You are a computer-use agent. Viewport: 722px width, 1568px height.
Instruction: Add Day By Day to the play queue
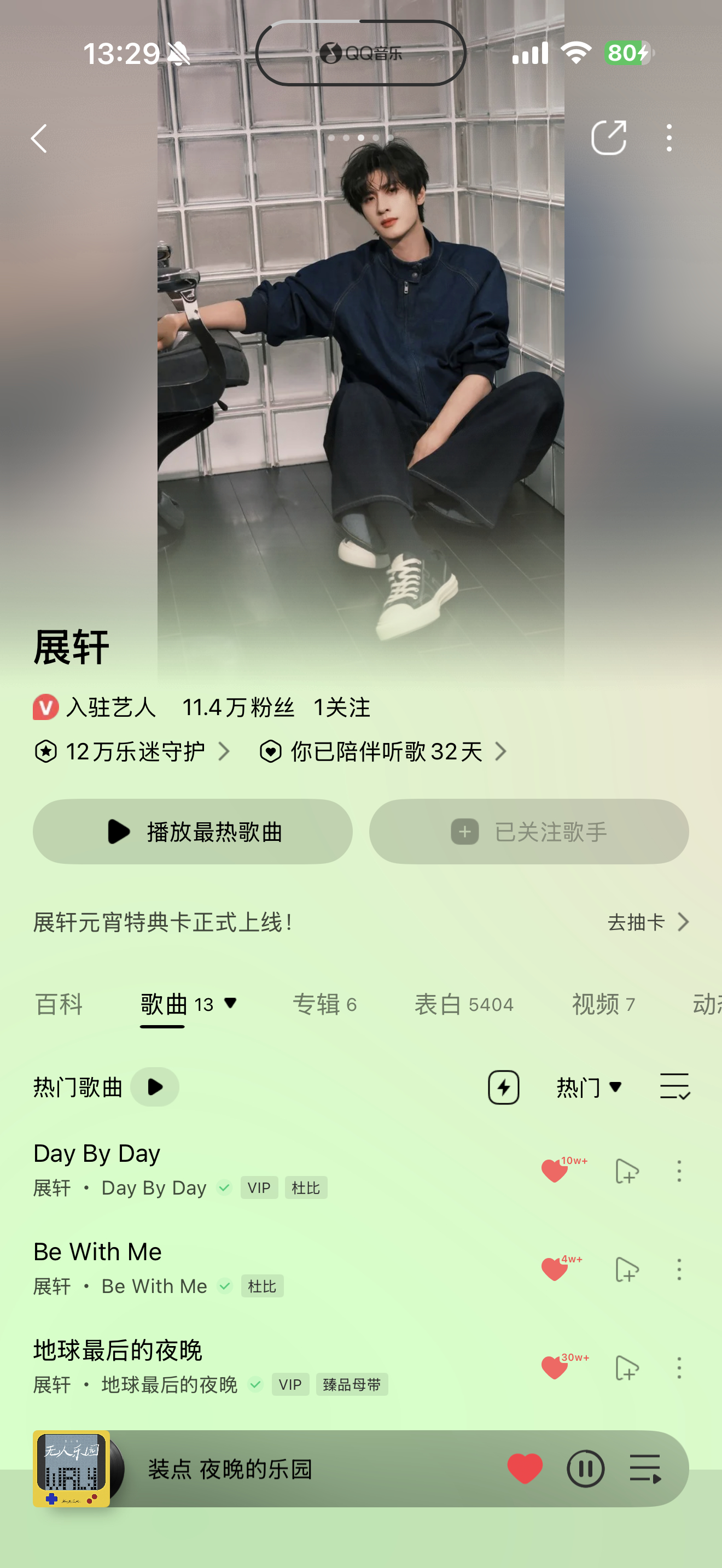(x=626, y=1172)
